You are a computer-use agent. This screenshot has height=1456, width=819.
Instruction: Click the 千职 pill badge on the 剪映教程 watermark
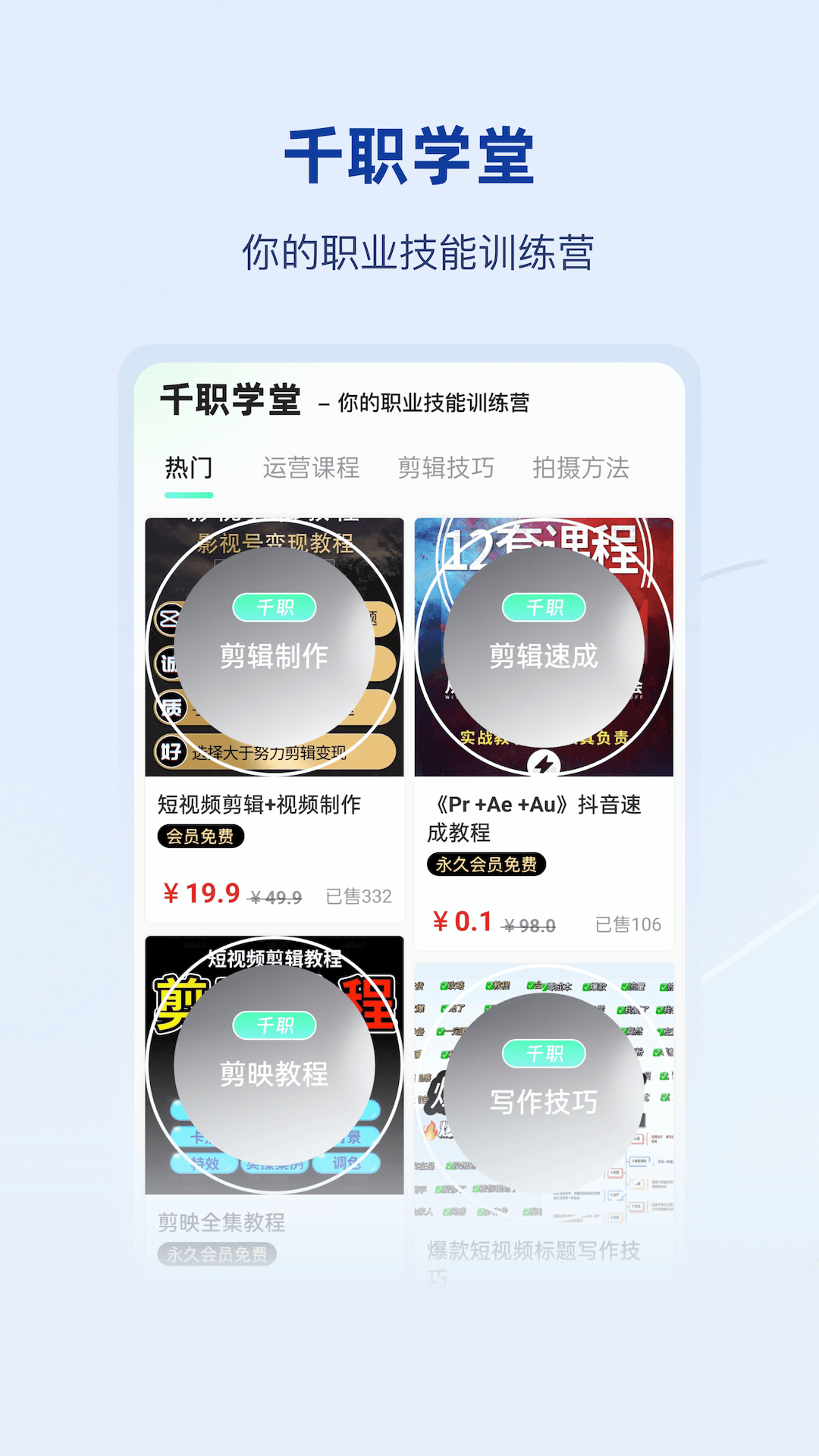(275, 1025)
